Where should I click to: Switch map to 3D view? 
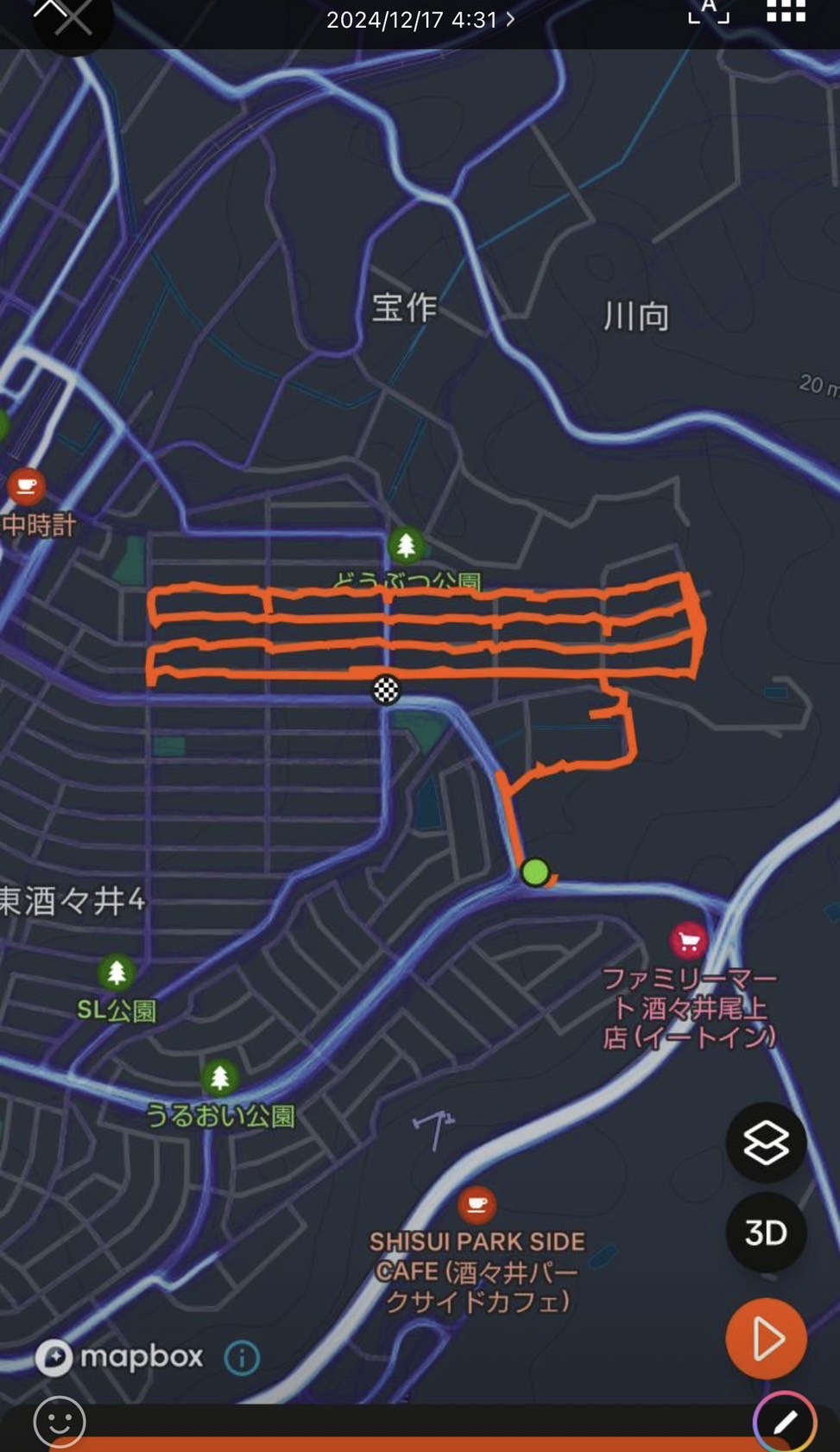(766, 1233)
